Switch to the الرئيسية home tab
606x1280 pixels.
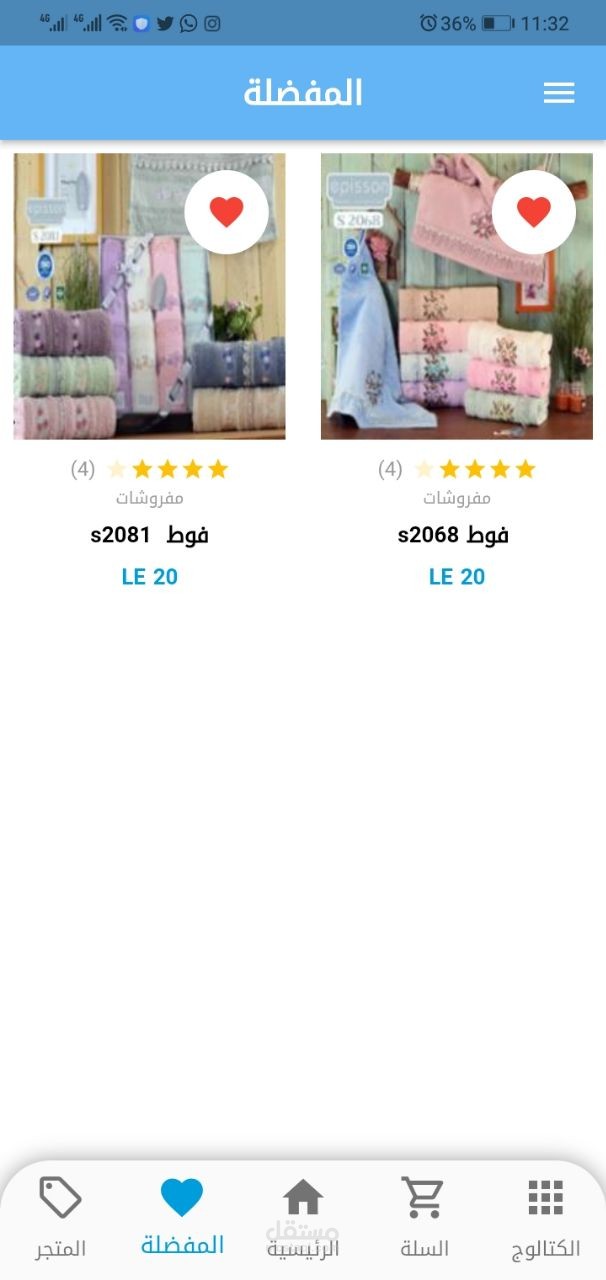(x=303, y=1217)
